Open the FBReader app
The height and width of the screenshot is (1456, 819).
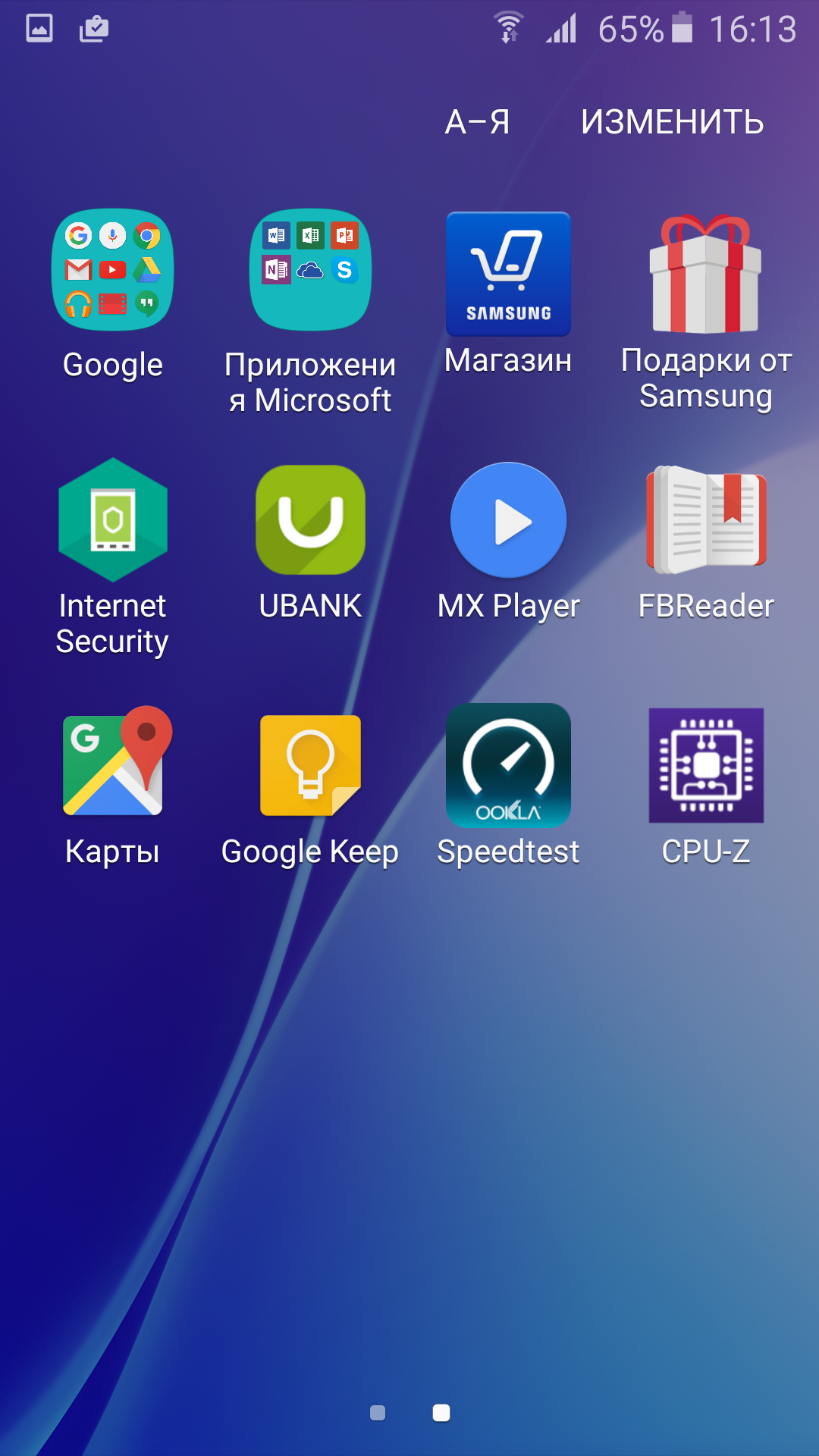point(705,520)
